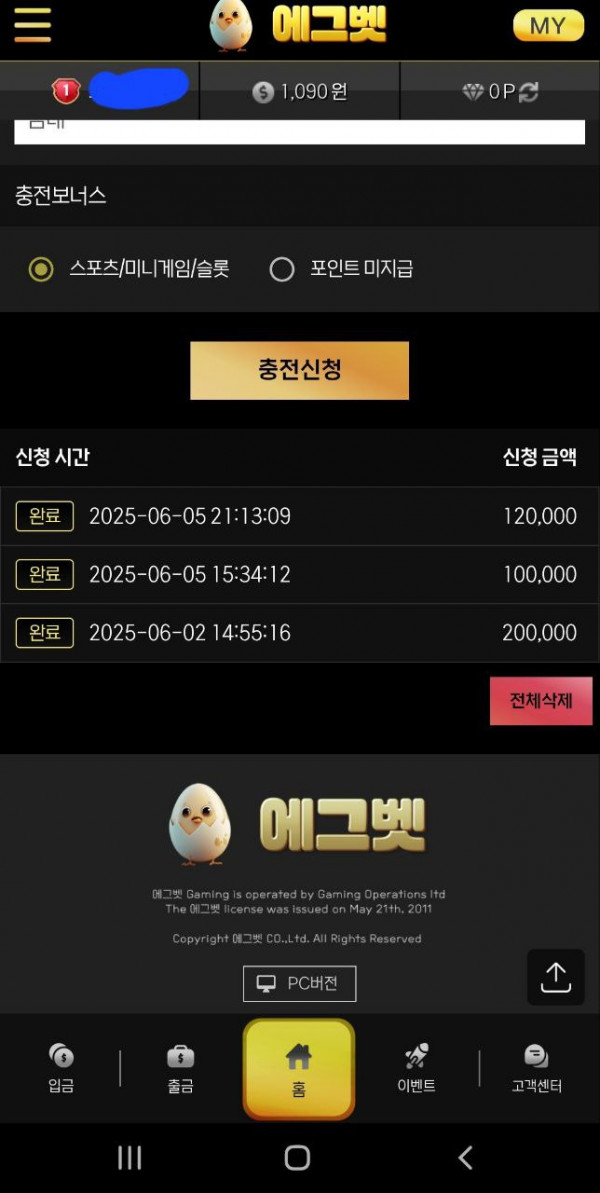Open the hamburger menu
The height and width of the screenshot is (1193, 600).
pos(32,25)
